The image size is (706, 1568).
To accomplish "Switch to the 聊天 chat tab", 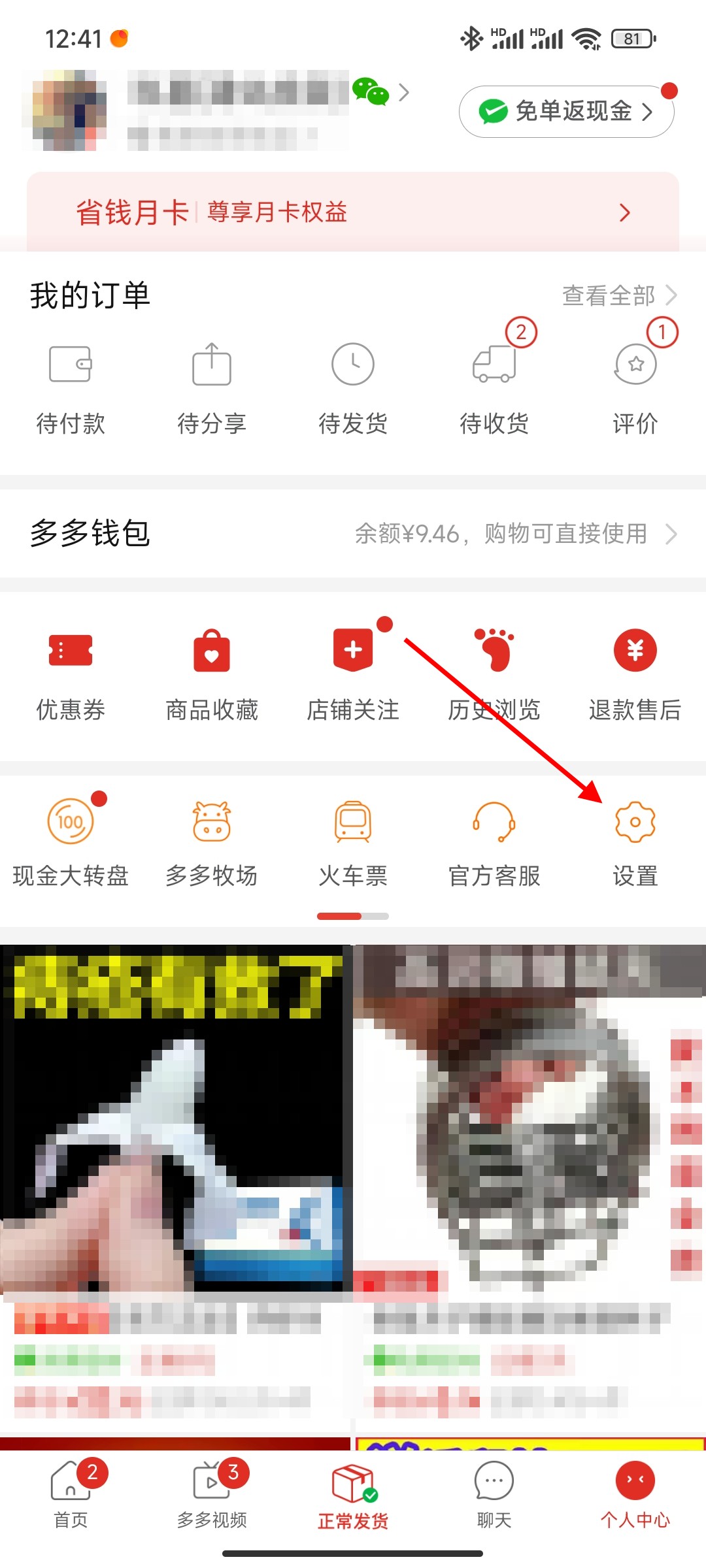I will pos(494,1494).
